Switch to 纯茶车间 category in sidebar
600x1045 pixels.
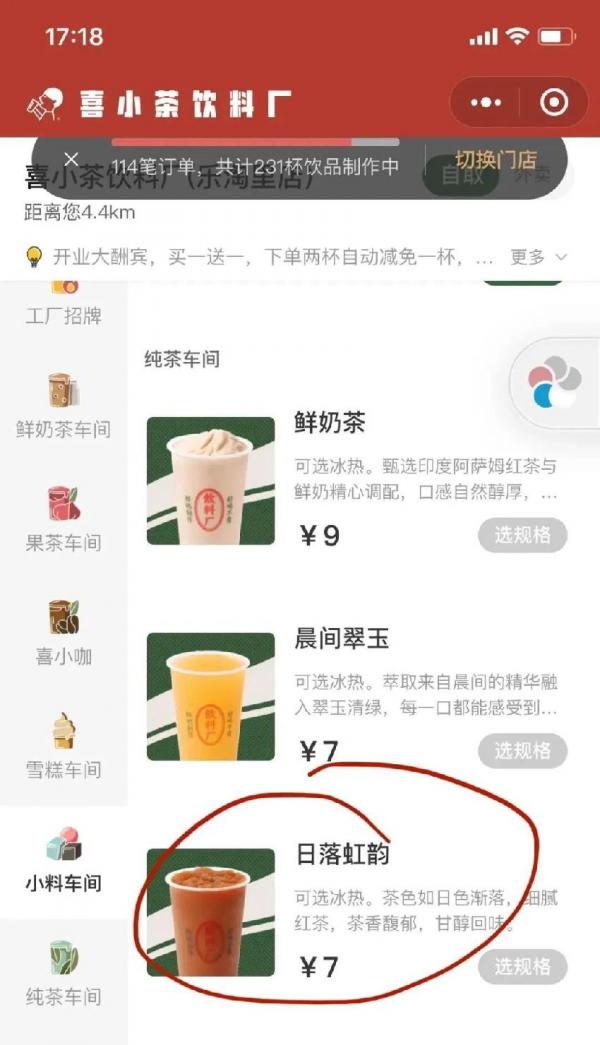[63, 974]
